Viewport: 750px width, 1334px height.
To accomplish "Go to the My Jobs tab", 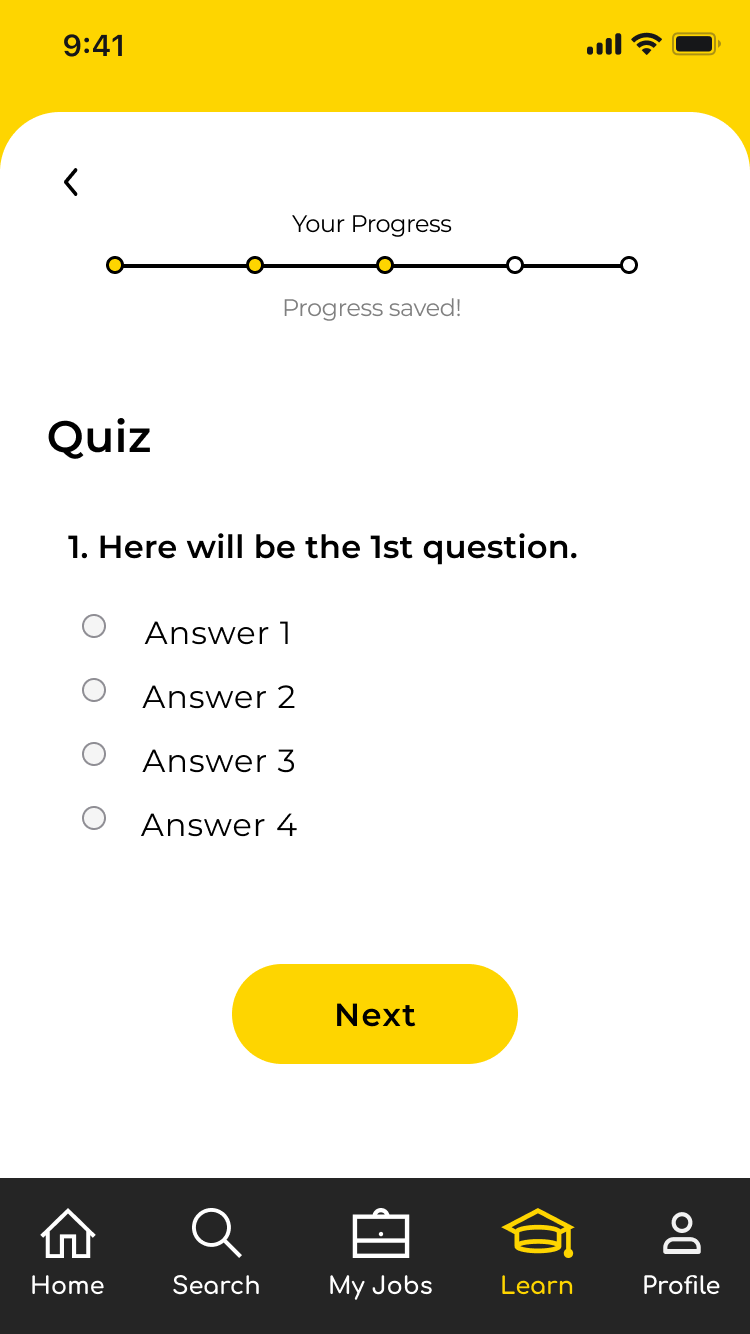I will [x=381, y=1254].
